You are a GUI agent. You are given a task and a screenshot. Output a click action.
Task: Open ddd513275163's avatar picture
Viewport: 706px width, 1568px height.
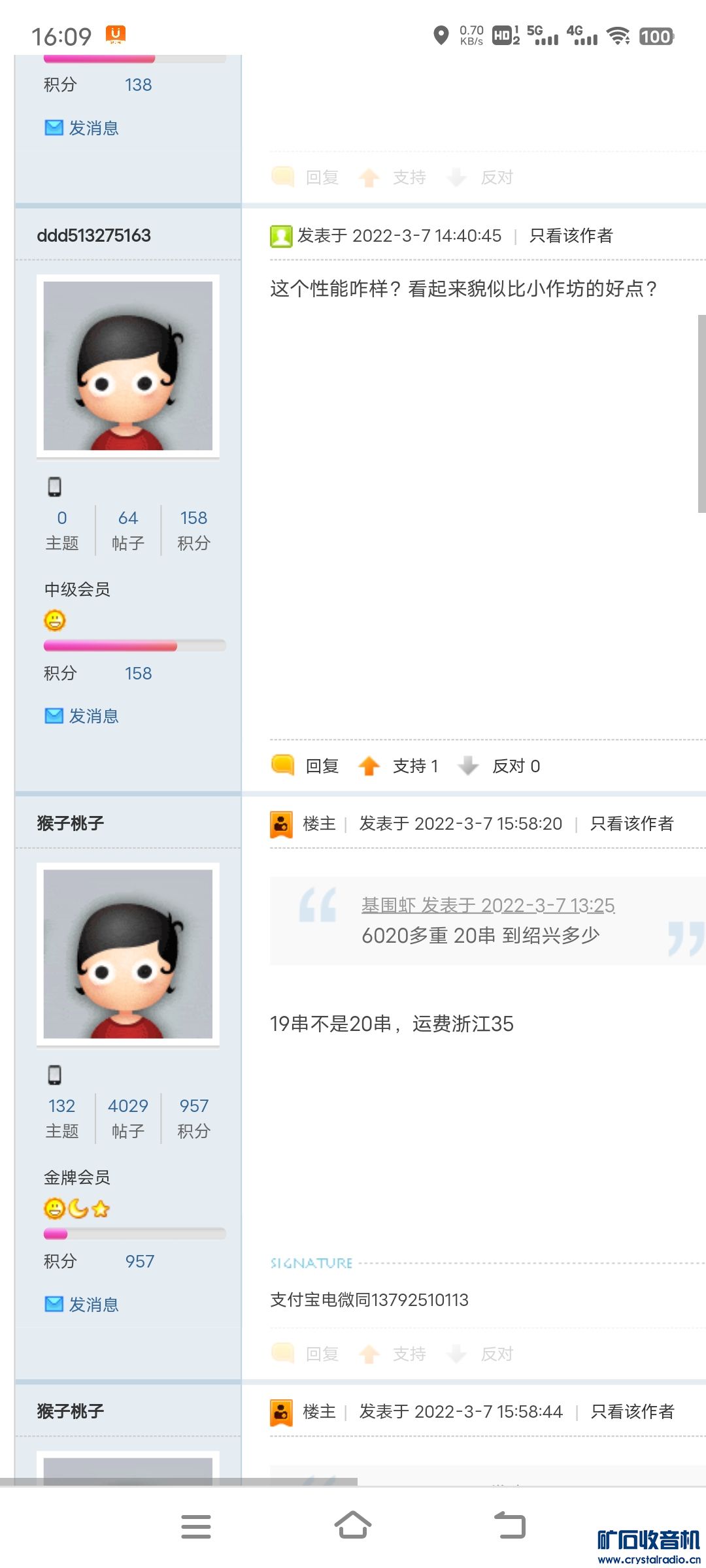pyautogui.click(x=128, y=366)
